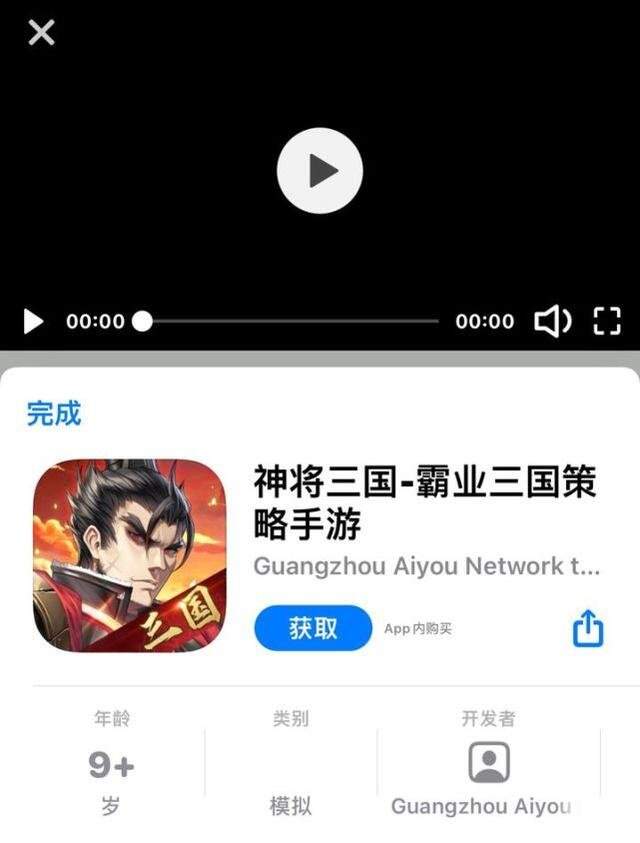Viewport: 640px width, 843px height.
Task: Tap 完成 to dismiss the App Store sheet
Action: click(x=54, y=413)
